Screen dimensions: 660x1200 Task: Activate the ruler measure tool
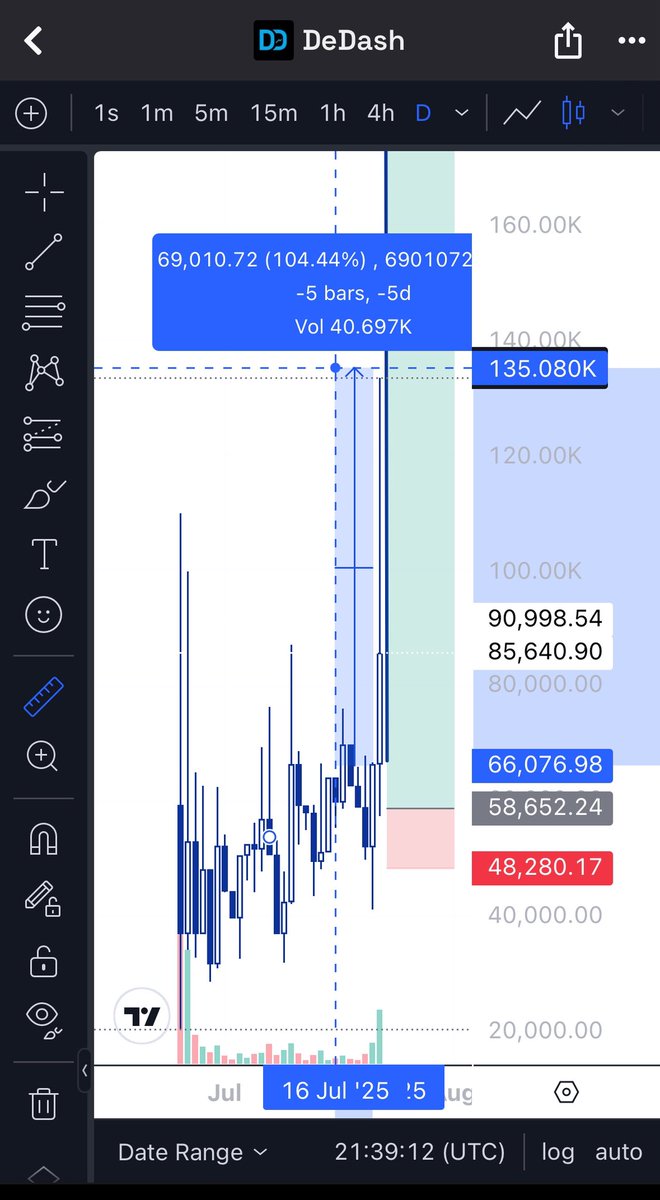(x=44, y=697)
